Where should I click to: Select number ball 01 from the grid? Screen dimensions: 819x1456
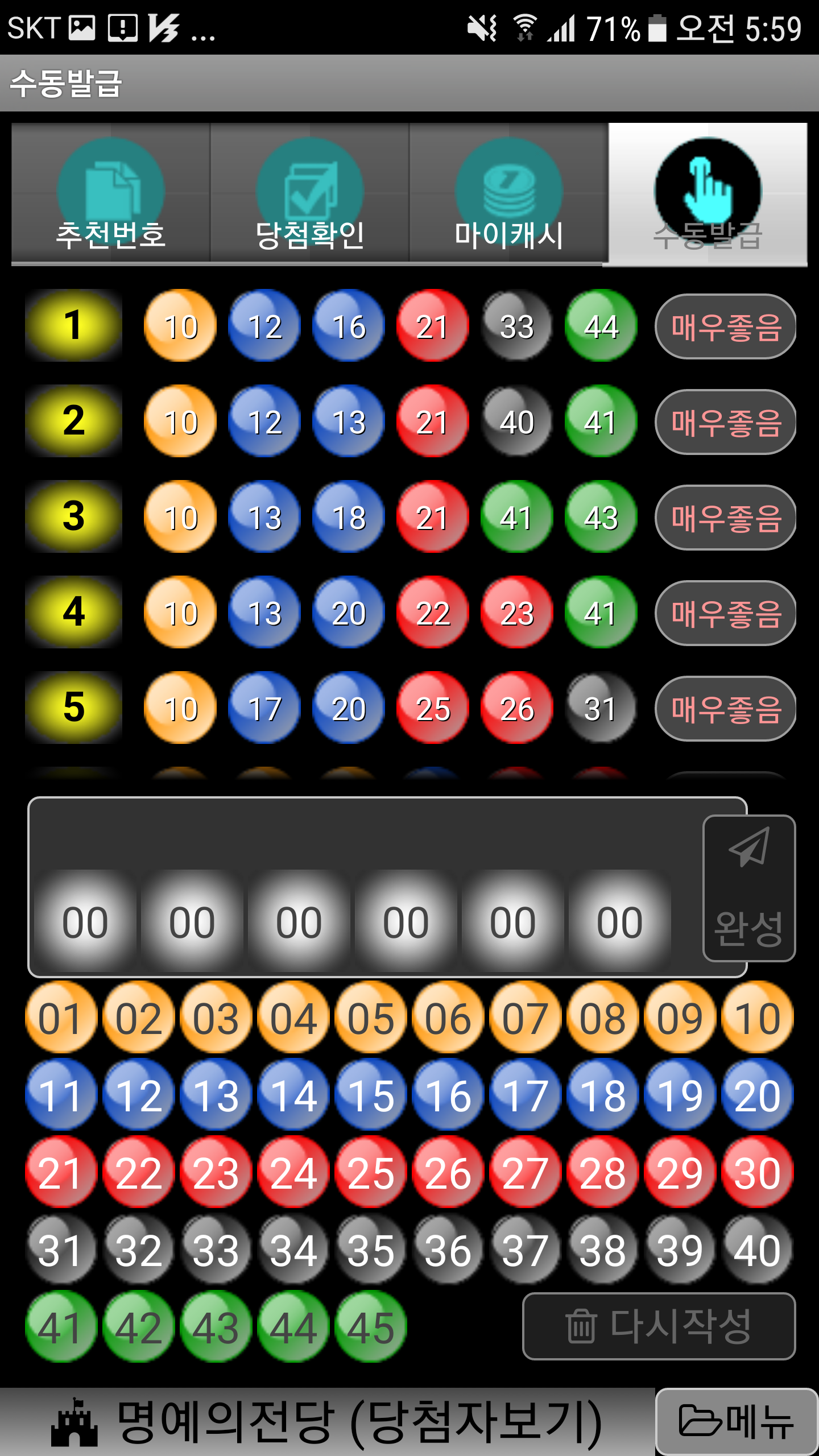coord(61,1018)
